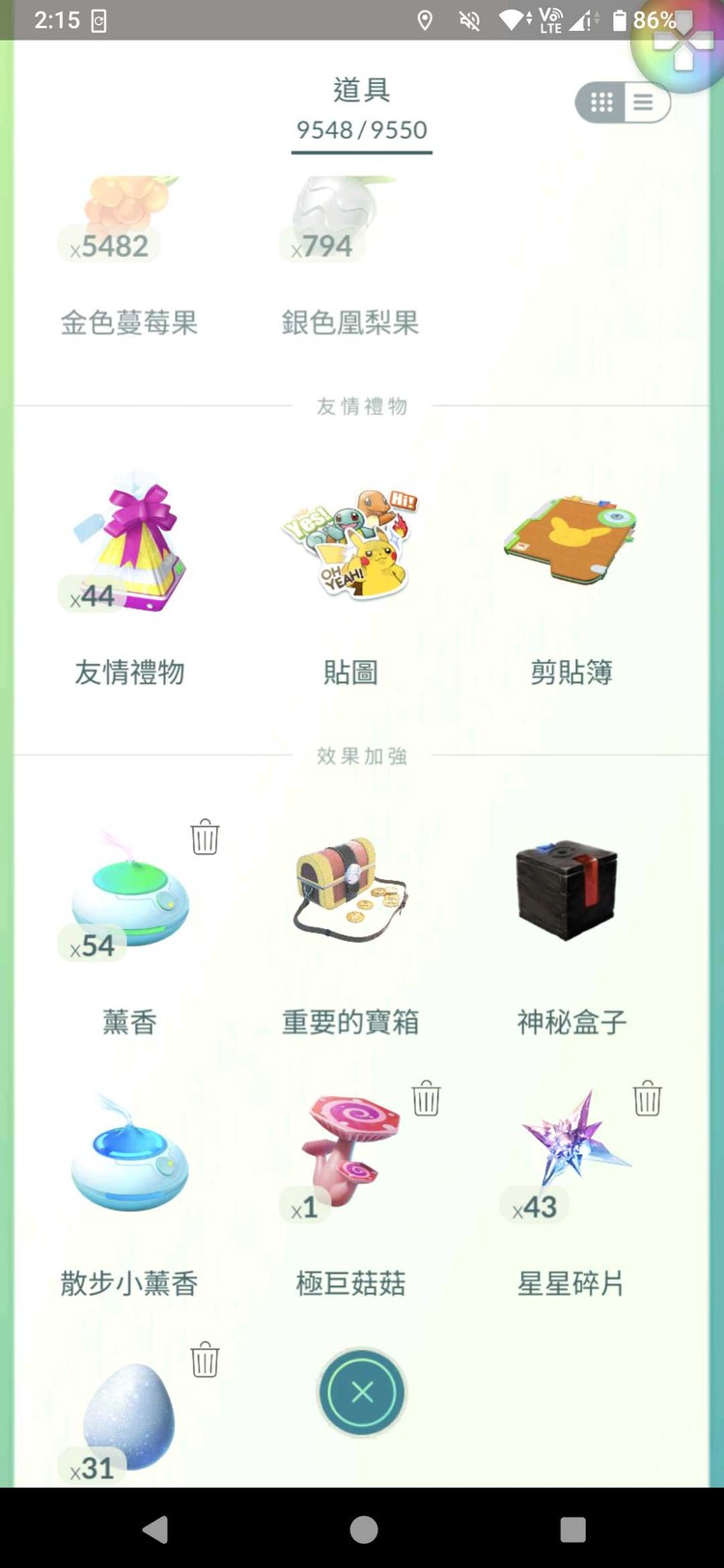Tap the trash icon beside 薰香
This screenshot has width=724, height=1568.
[x=205, y=838]
